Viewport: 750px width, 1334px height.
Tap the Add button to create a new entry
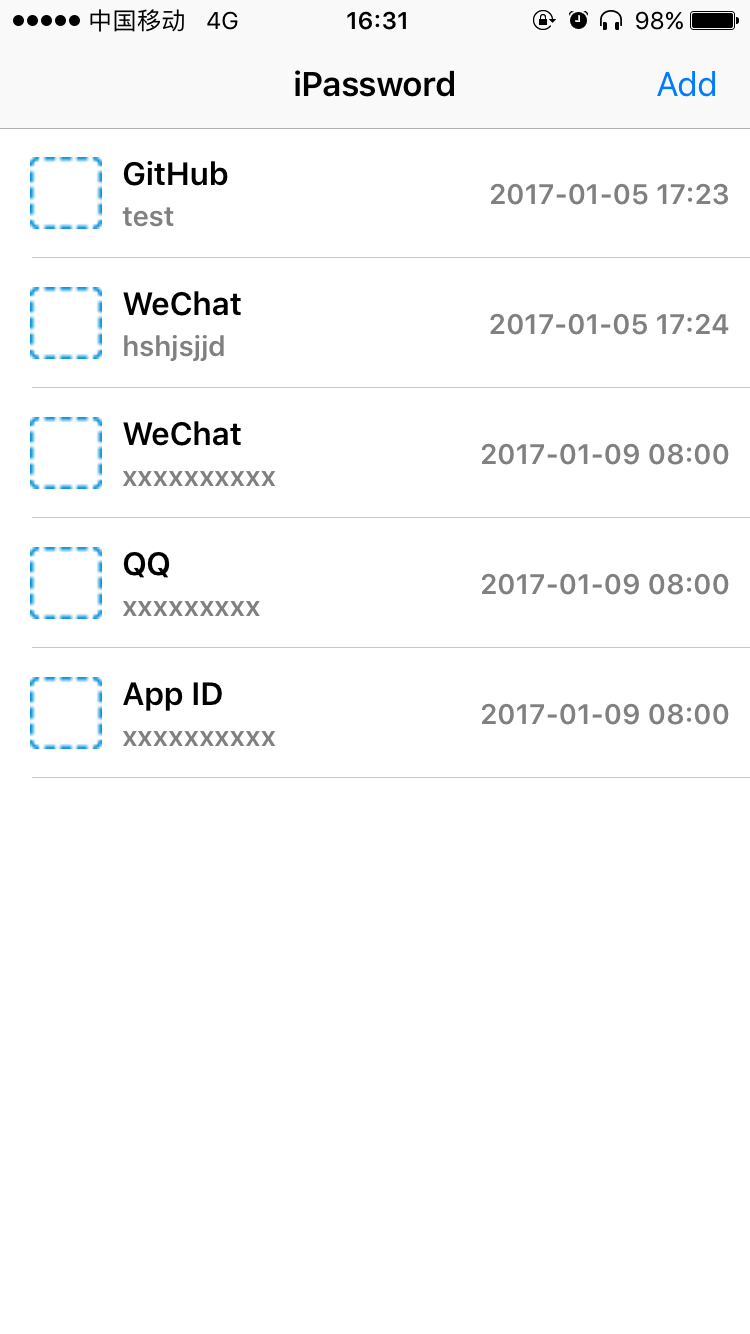click(687, 84)
